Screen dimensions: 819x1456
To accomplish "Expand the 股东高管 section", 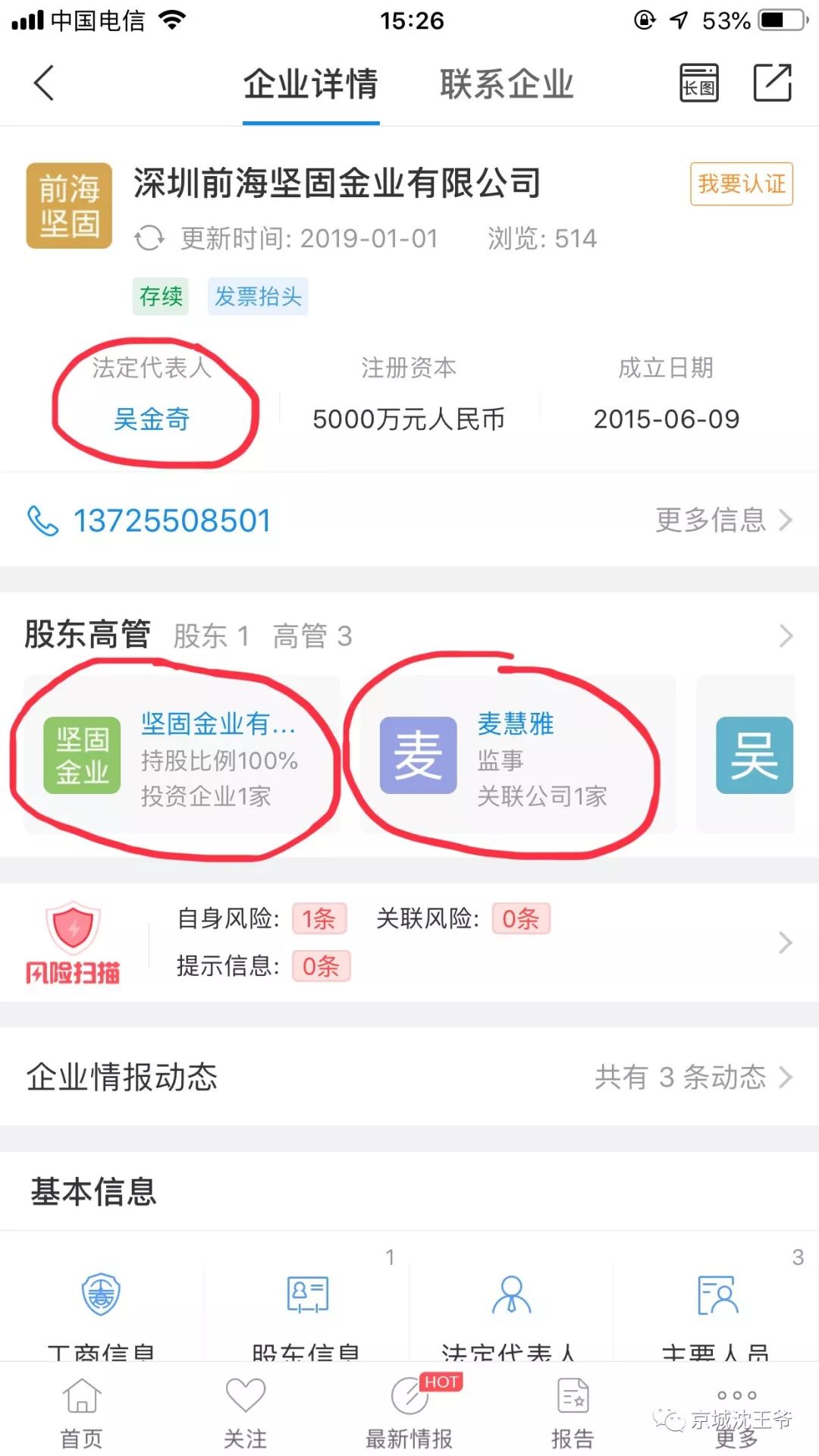I will coord(785,635).
